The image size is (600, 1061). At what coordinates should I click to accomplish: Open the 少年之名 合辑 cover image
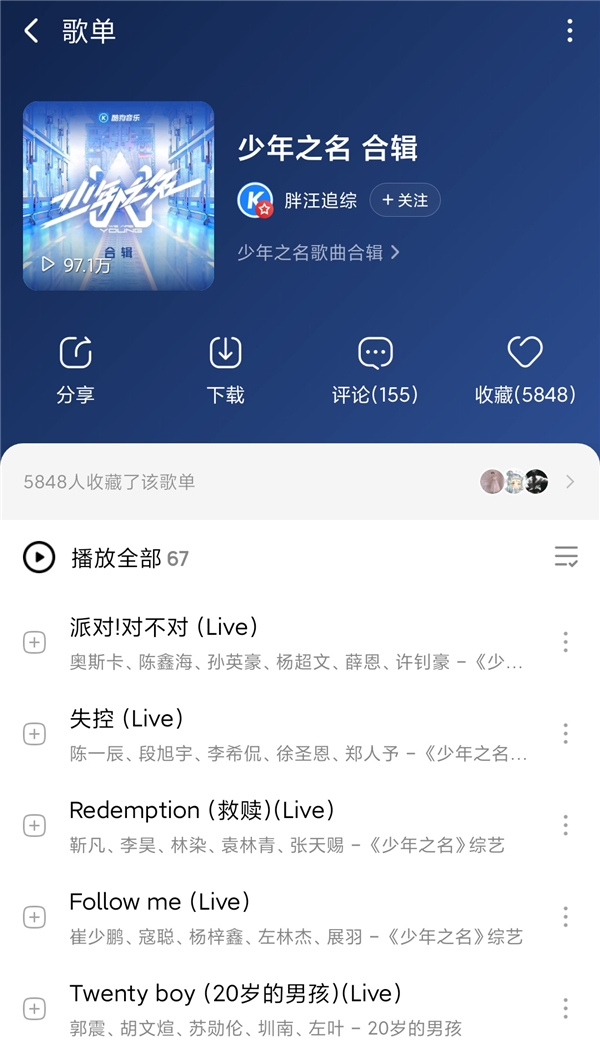pyautogui.click(x=118, y=196)
